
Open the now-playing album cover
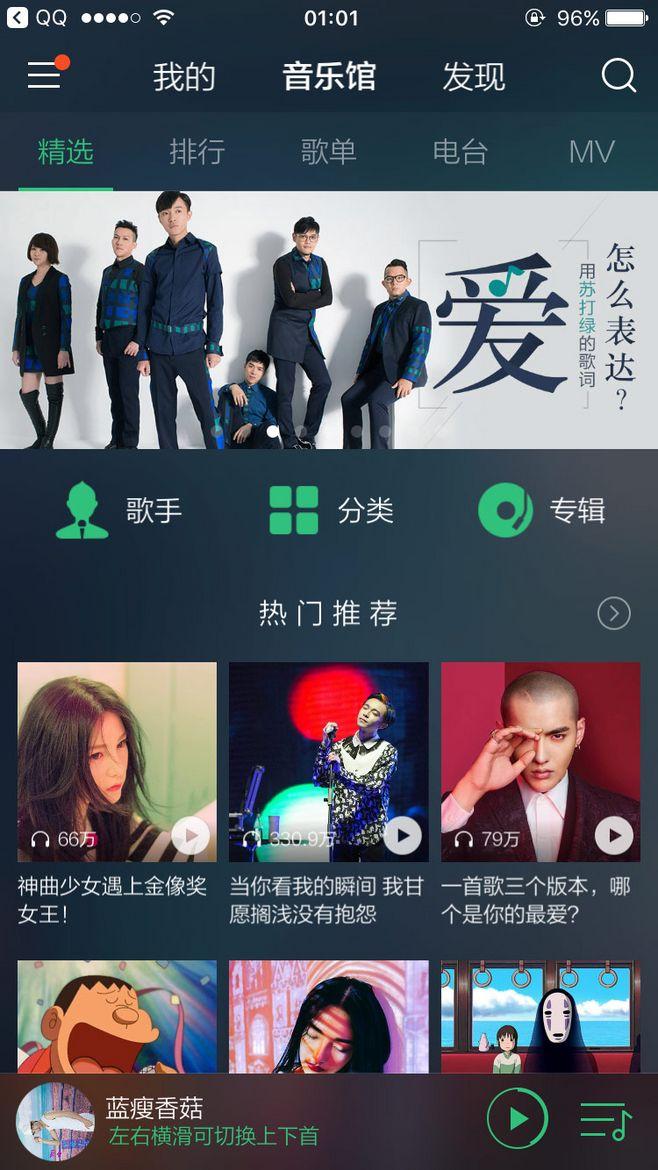click(56, 1121)
